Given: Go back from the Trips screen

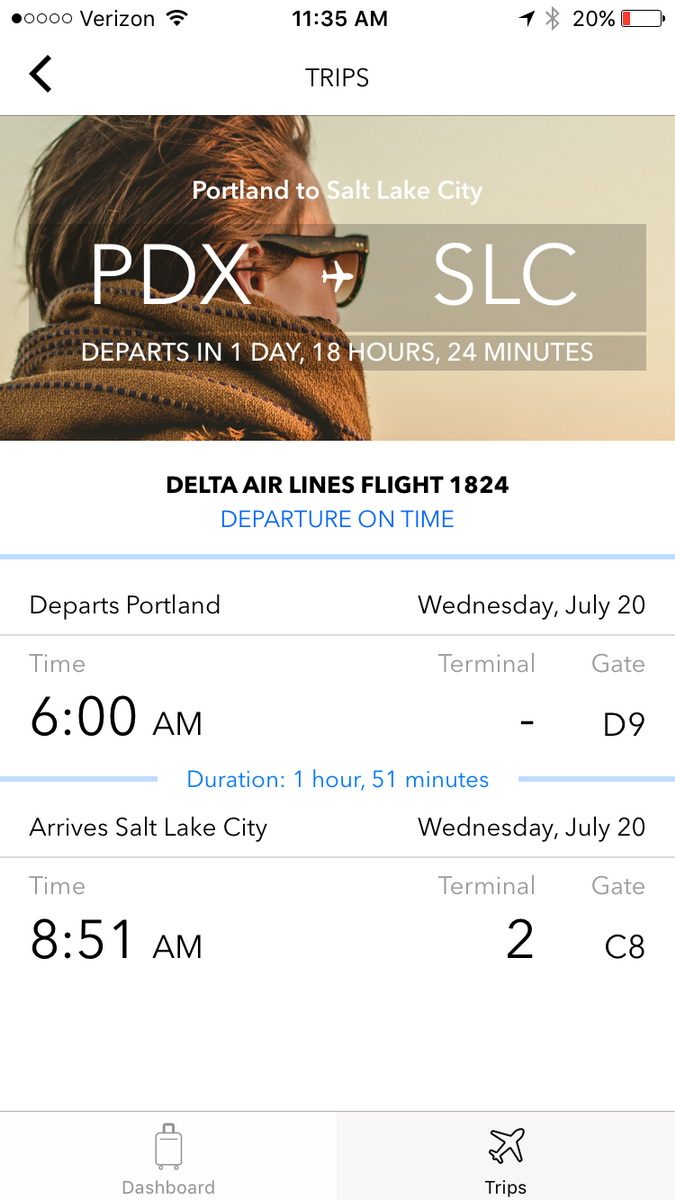Looking at the screenshot, I should [x=40, y=75].
